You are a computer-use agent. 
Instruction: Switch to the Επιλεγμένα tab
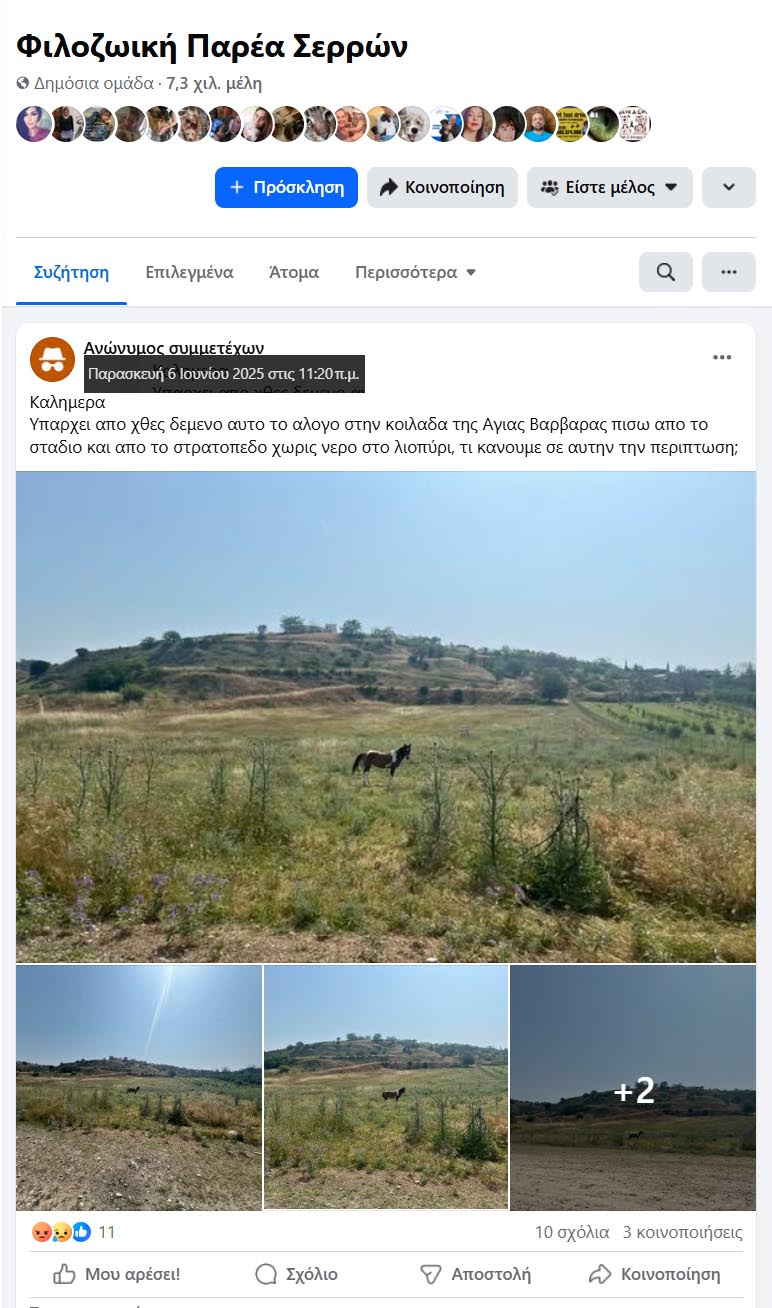point(189,272)
